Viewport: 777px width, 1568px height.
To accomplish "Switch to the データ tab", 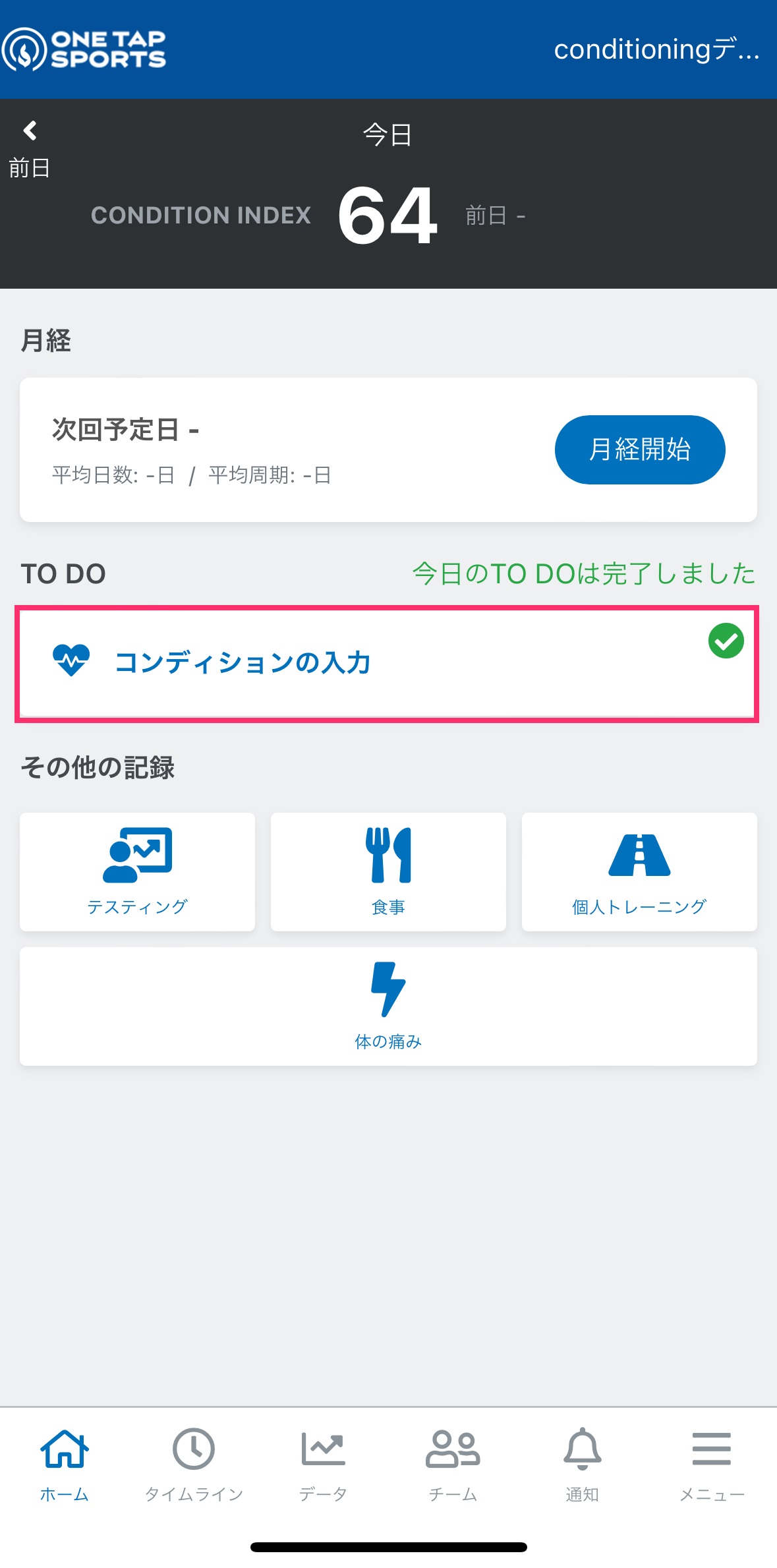I will click(323, 1465).
